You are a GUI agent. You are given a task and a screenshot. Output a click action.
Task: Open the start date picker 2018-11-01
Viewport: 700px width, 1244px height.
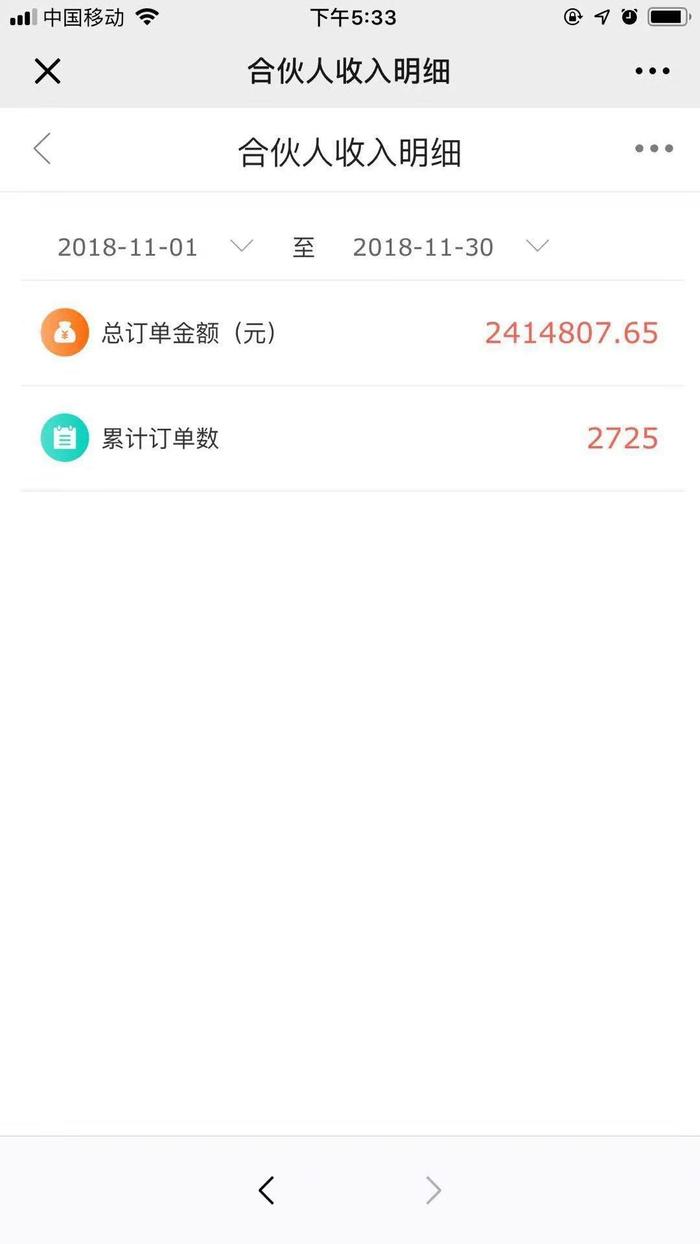[x=155, y=247]
